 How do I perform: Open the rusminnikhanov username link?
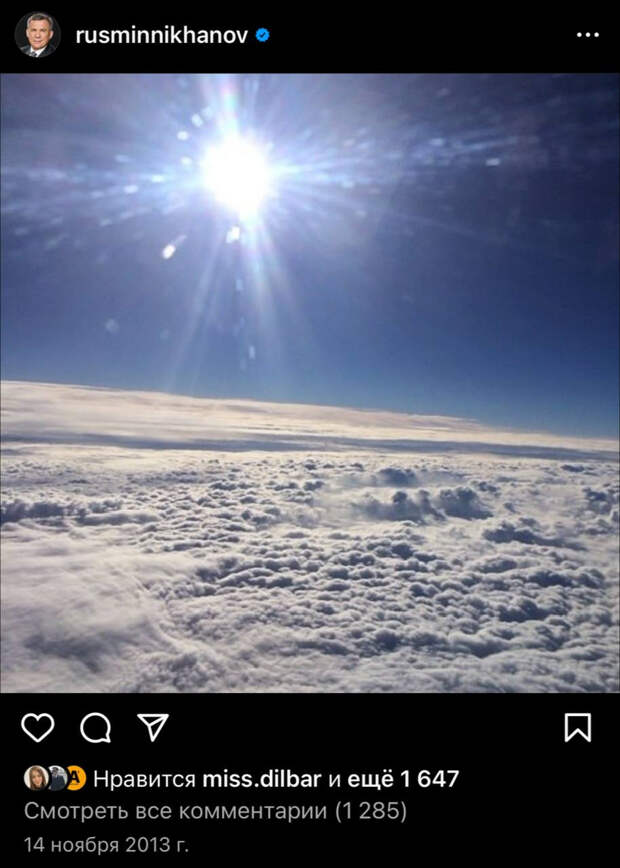click(x=161, y=36)
